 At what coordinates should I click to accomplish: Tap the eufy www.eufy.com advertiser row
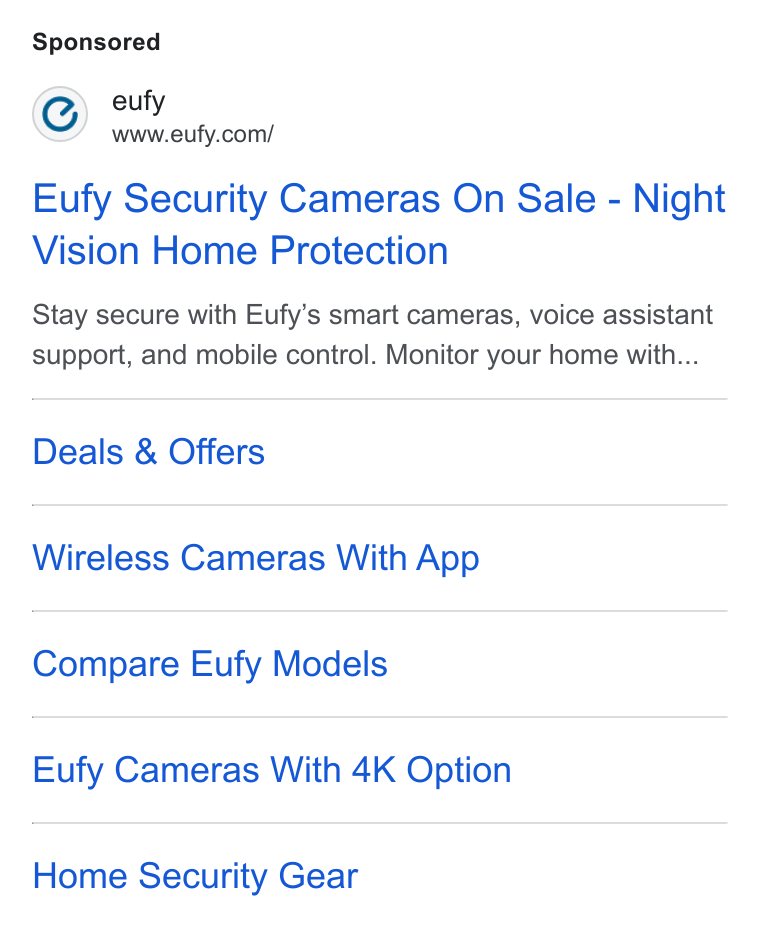[153, 115]
